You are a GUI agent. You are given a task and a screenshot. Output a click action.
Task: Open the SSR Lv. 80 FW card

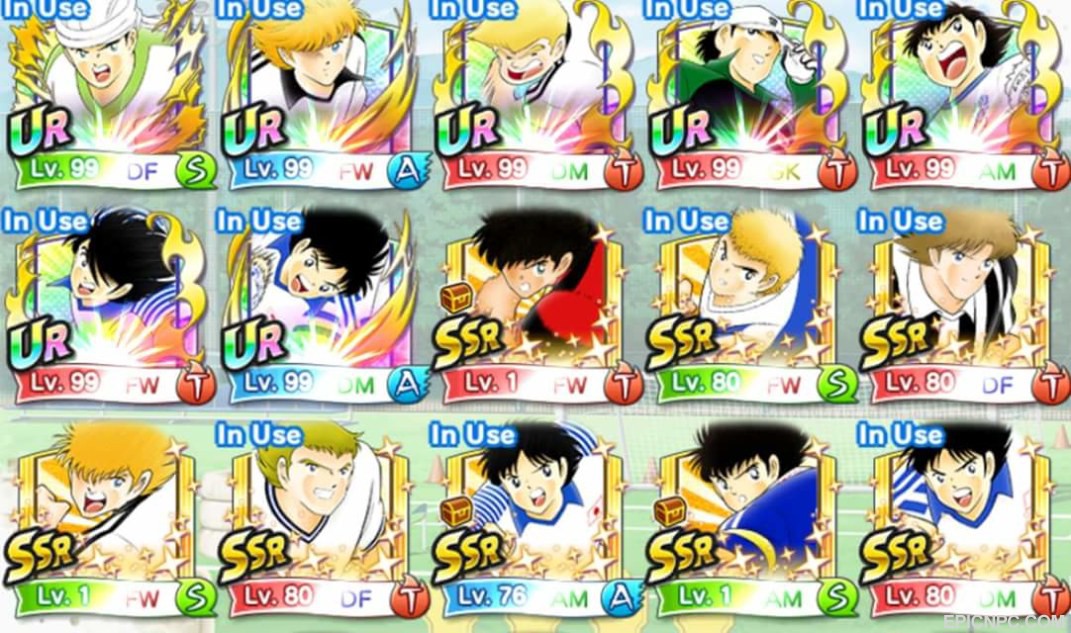(x=750, y=305)
